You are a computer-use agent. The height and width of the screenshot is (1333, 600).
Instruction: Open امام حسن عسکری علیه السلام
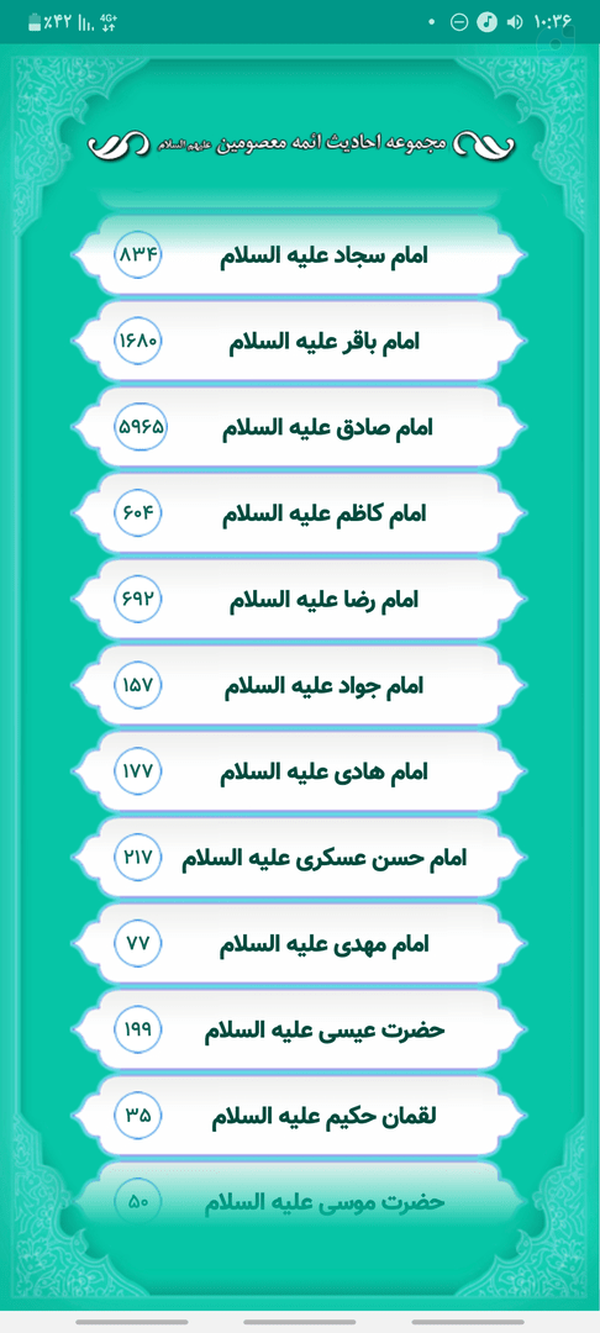pos(299,857)
